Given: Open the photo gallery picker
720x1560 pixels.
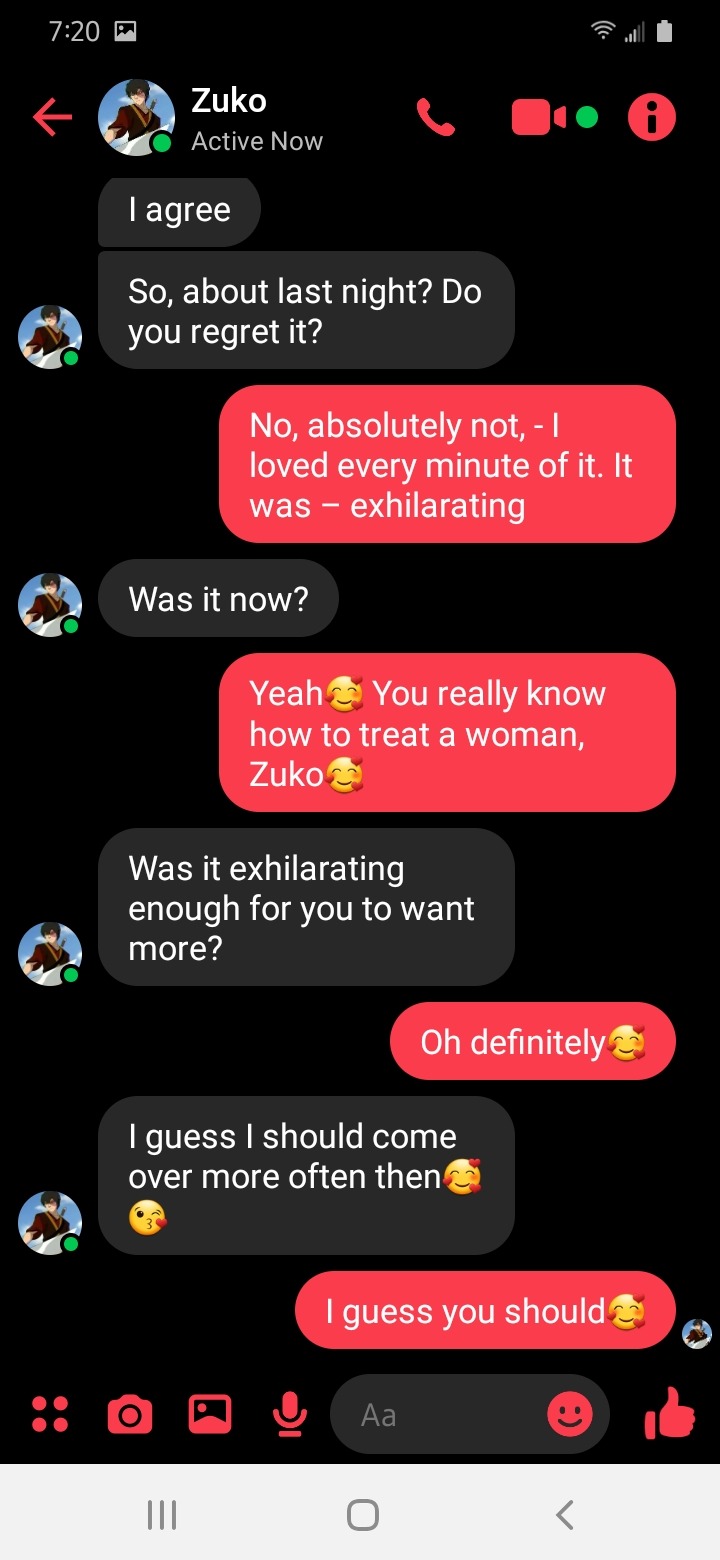Looking at the screenshot, I should coord(210,1414).
